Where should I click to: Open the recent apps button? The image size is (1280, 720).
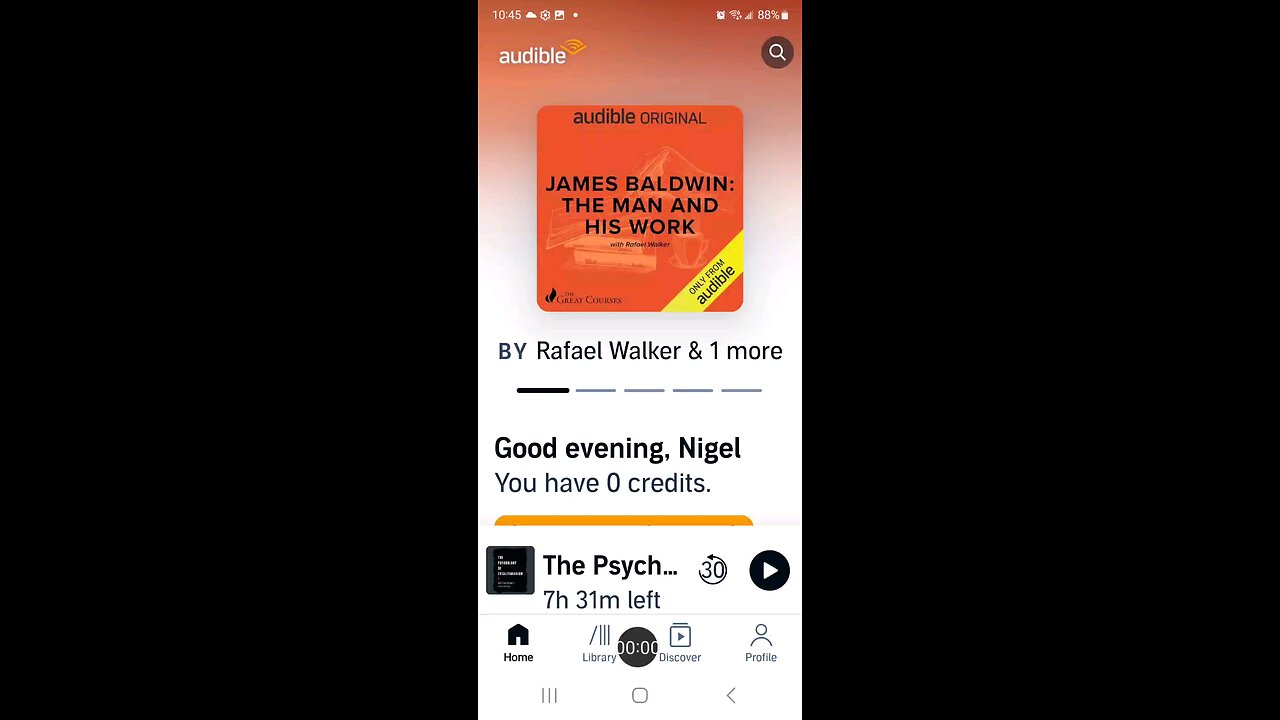(549, 695)
